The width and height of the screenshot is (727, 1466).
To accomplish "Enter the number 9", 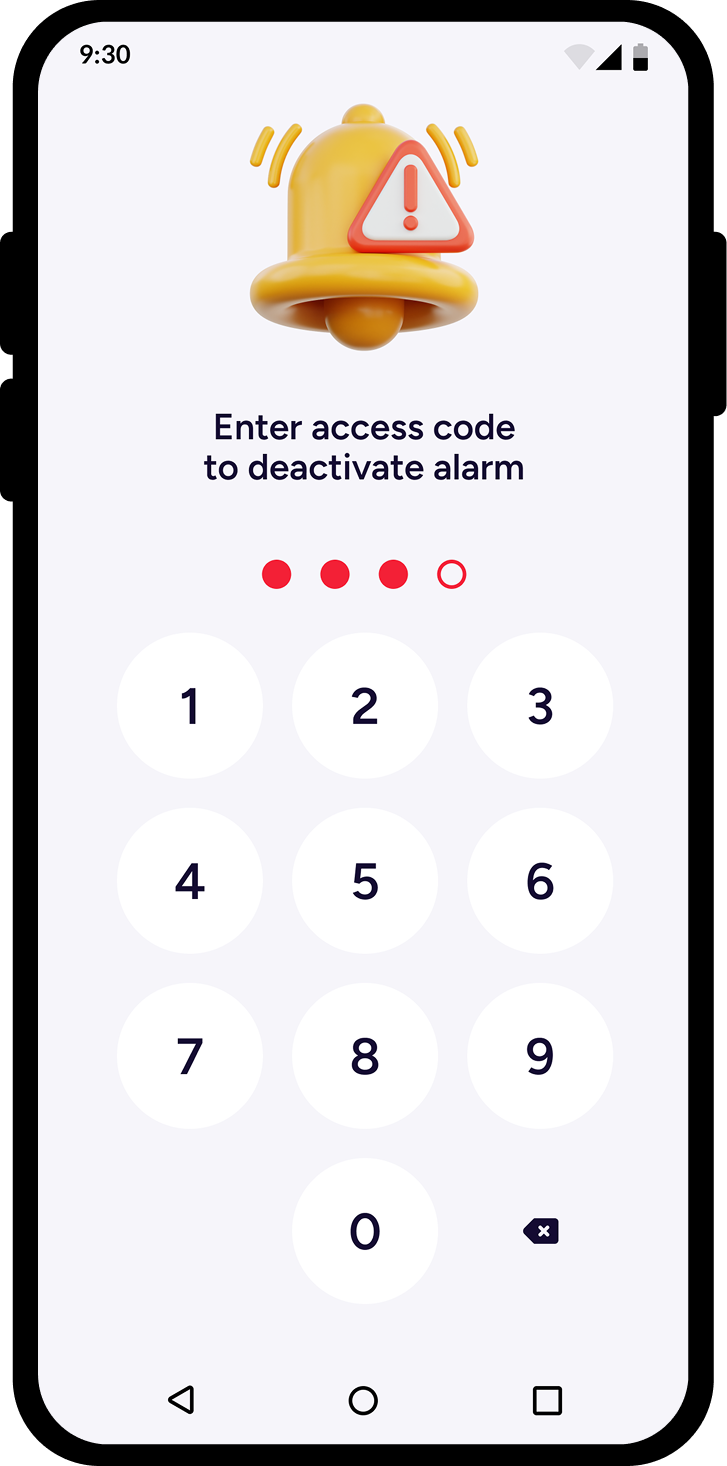I will [x=540, y=1056].
